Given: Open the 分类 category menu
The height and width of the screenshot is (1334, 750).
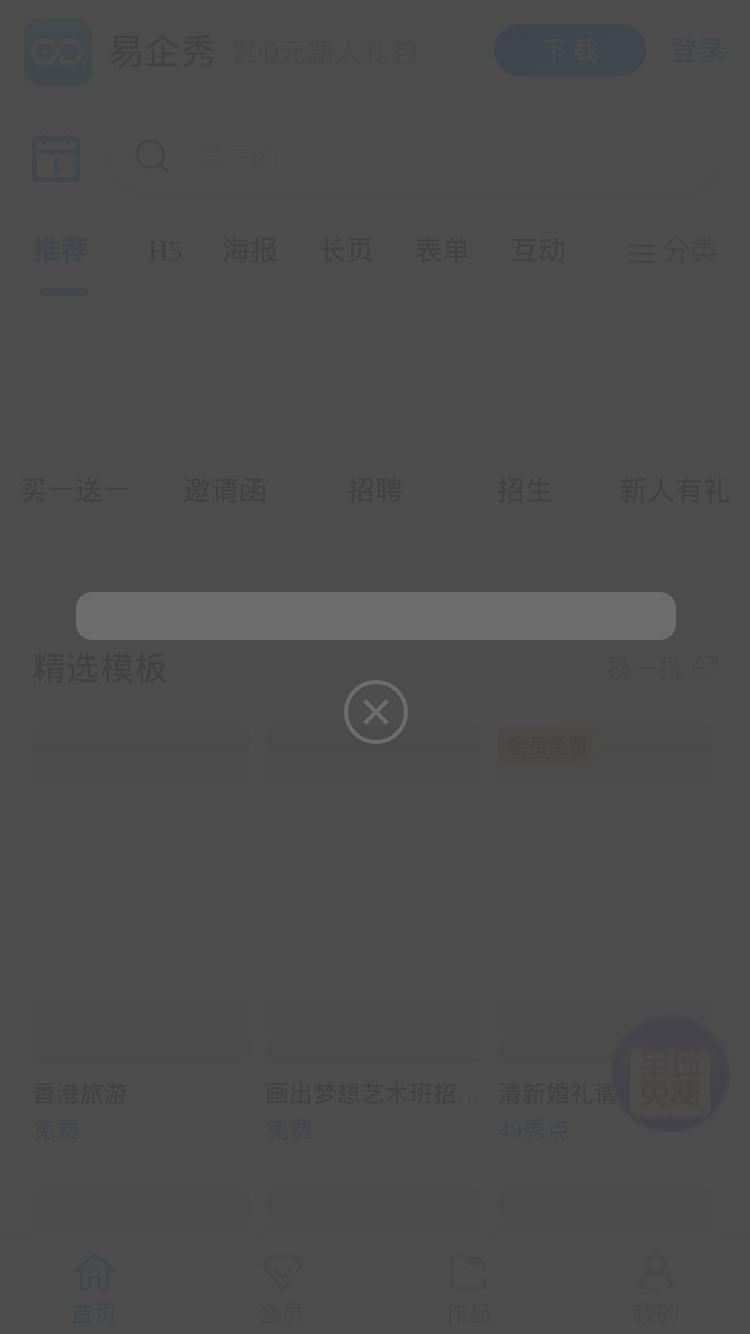Looking at the screenshot, I should (x=672, y=251).
